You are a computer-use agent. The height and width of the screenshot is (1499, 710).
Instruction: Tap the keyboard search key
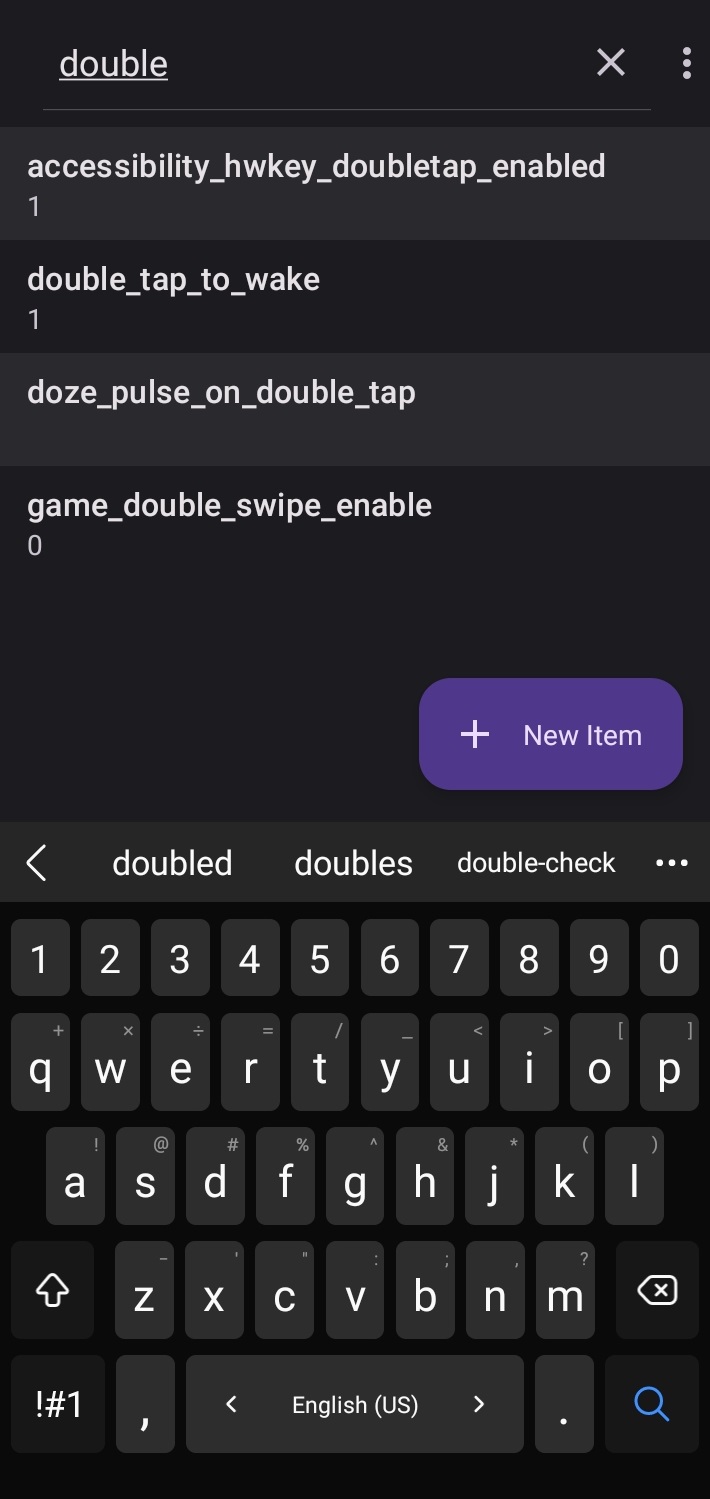coord(652,1404)
